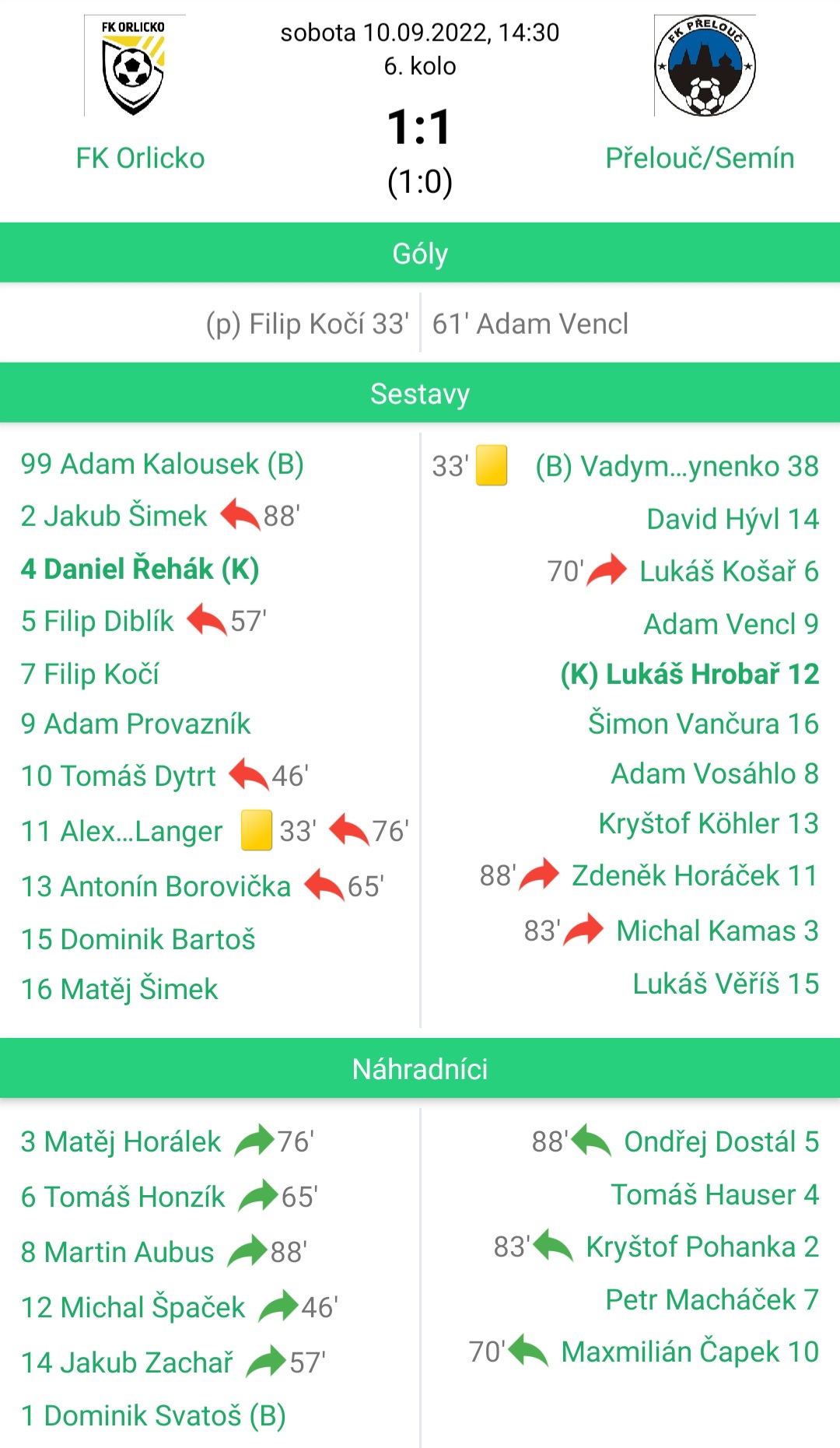This screenshot has height=1448, width=840.
Task: View Antonín Borovička's profile
Action: 156,886
